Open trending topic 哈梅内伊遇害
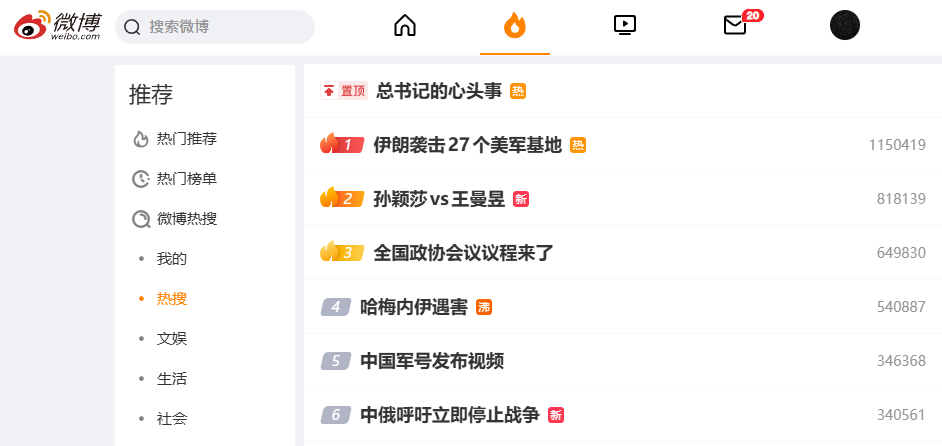The width and height of the screenshot is (942, 446). pyautogui.click(x=414, y=307)
